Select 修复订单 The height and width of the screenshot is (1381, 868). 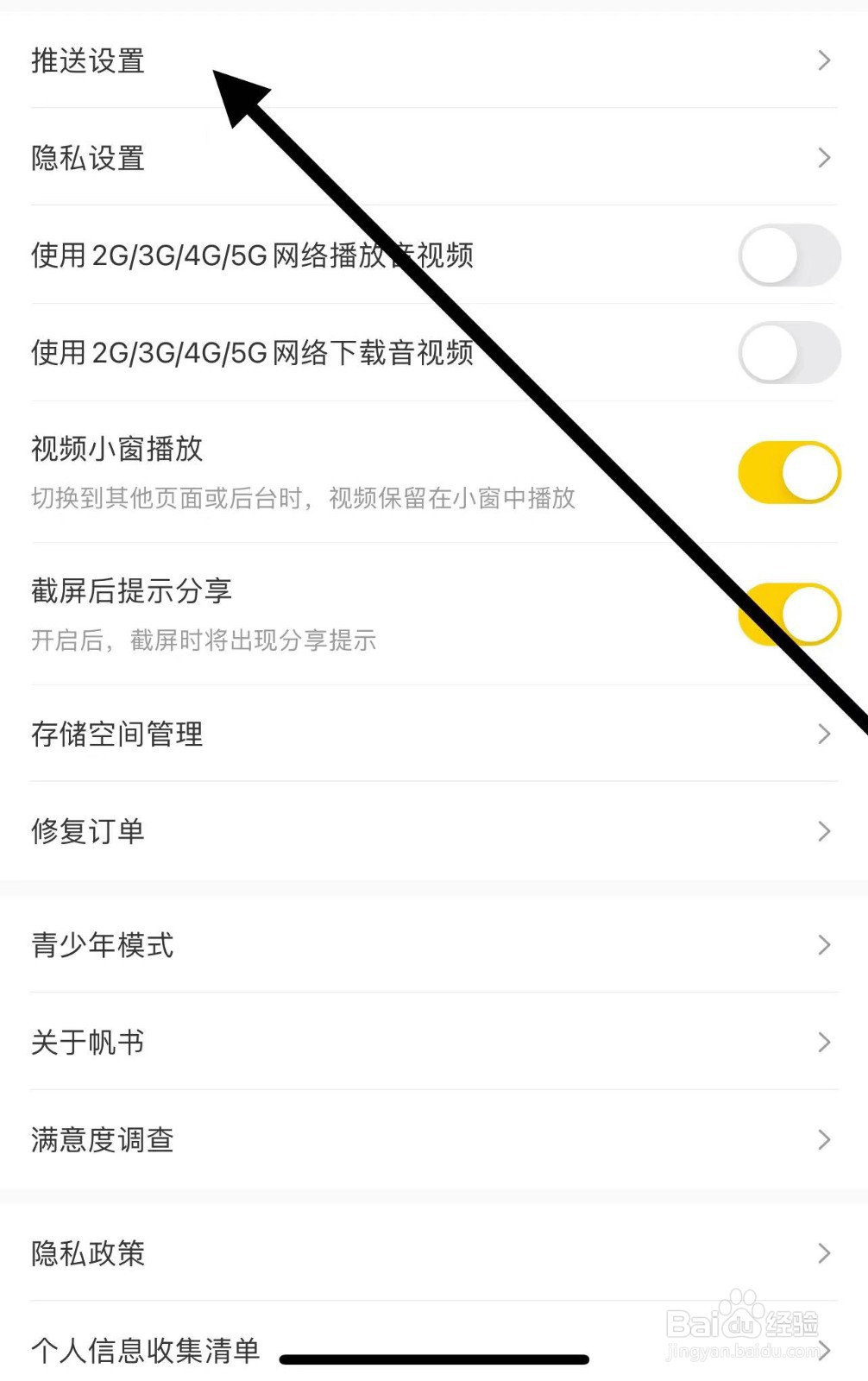(87, 831)
